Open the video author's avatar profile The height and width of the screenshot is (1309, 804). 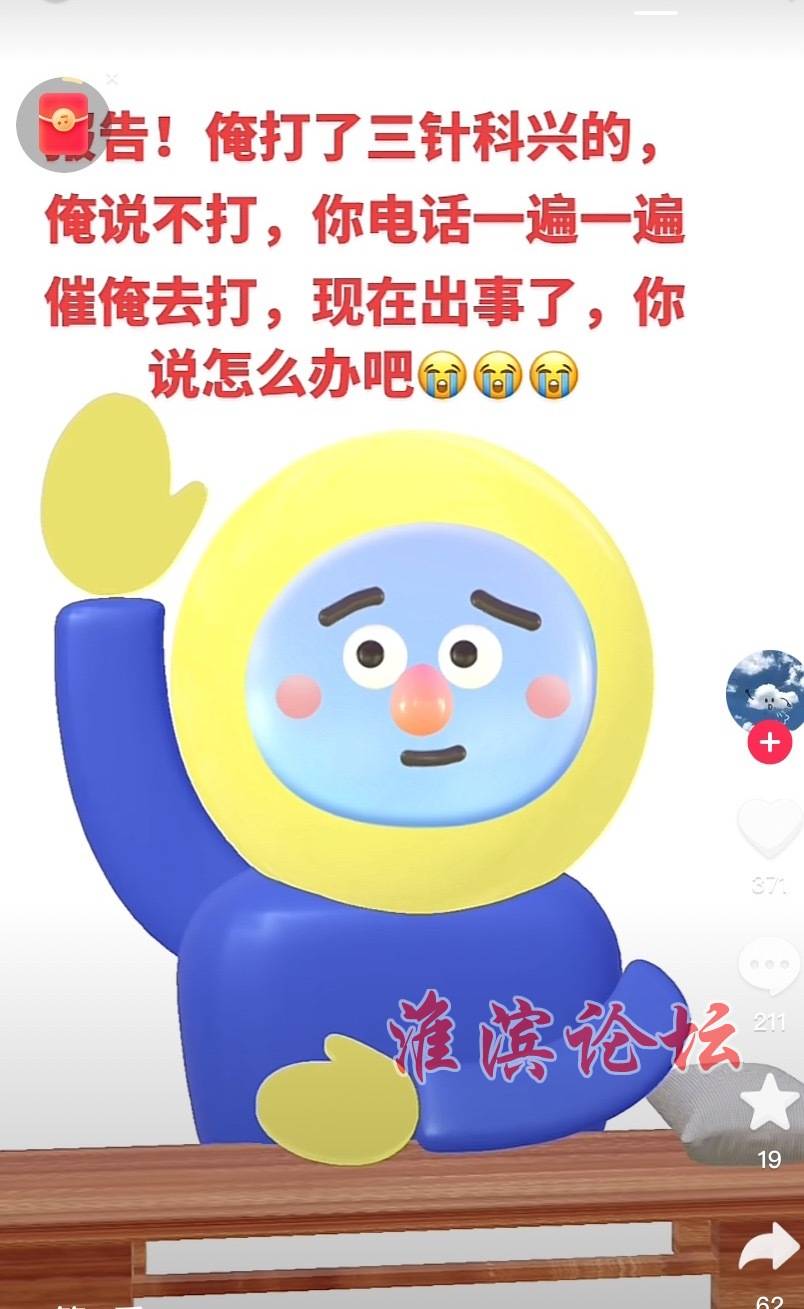coord(765,690)
